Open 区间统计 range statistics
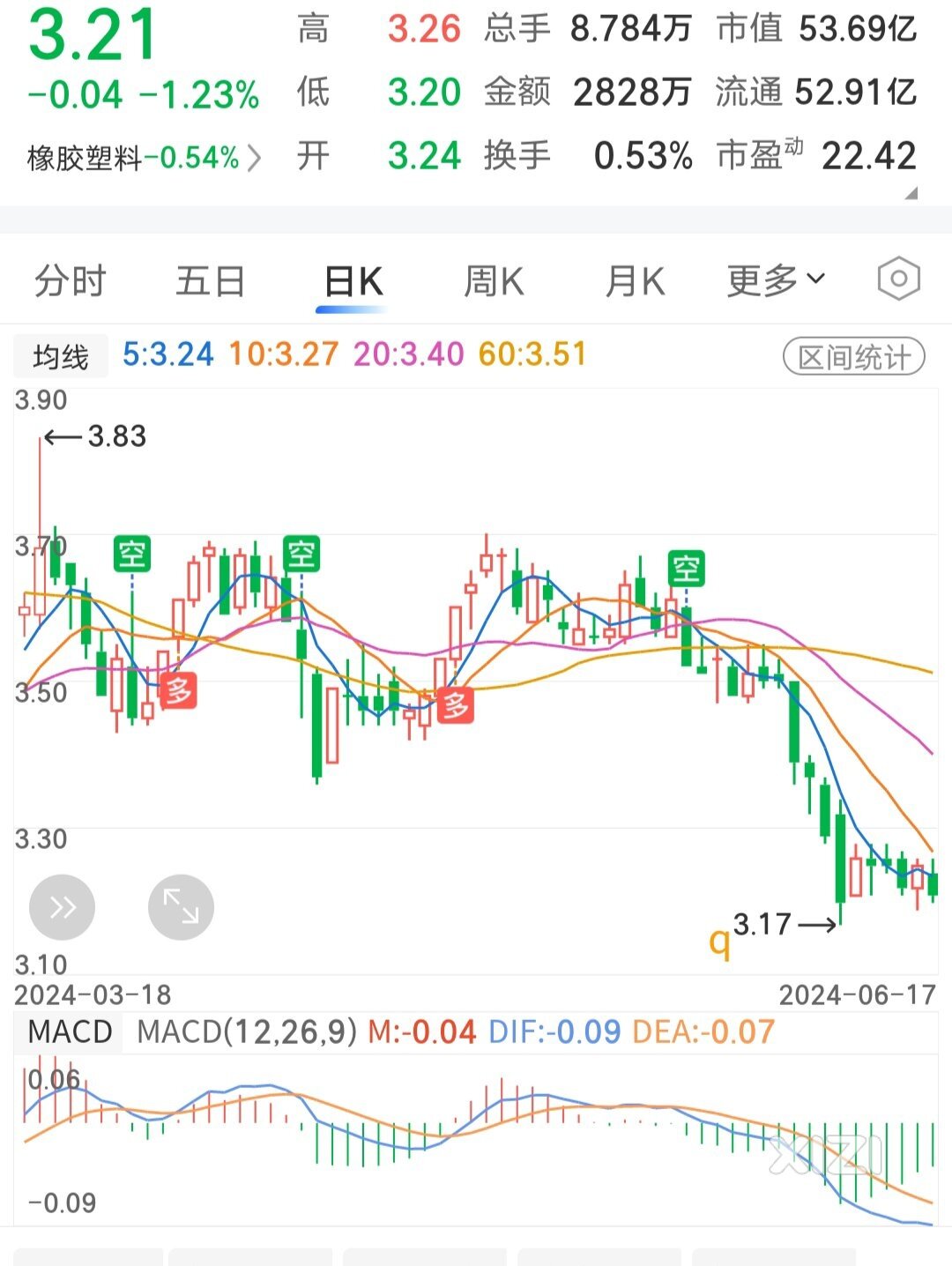This screenshot has height=1266, width=952. [853, 357]
